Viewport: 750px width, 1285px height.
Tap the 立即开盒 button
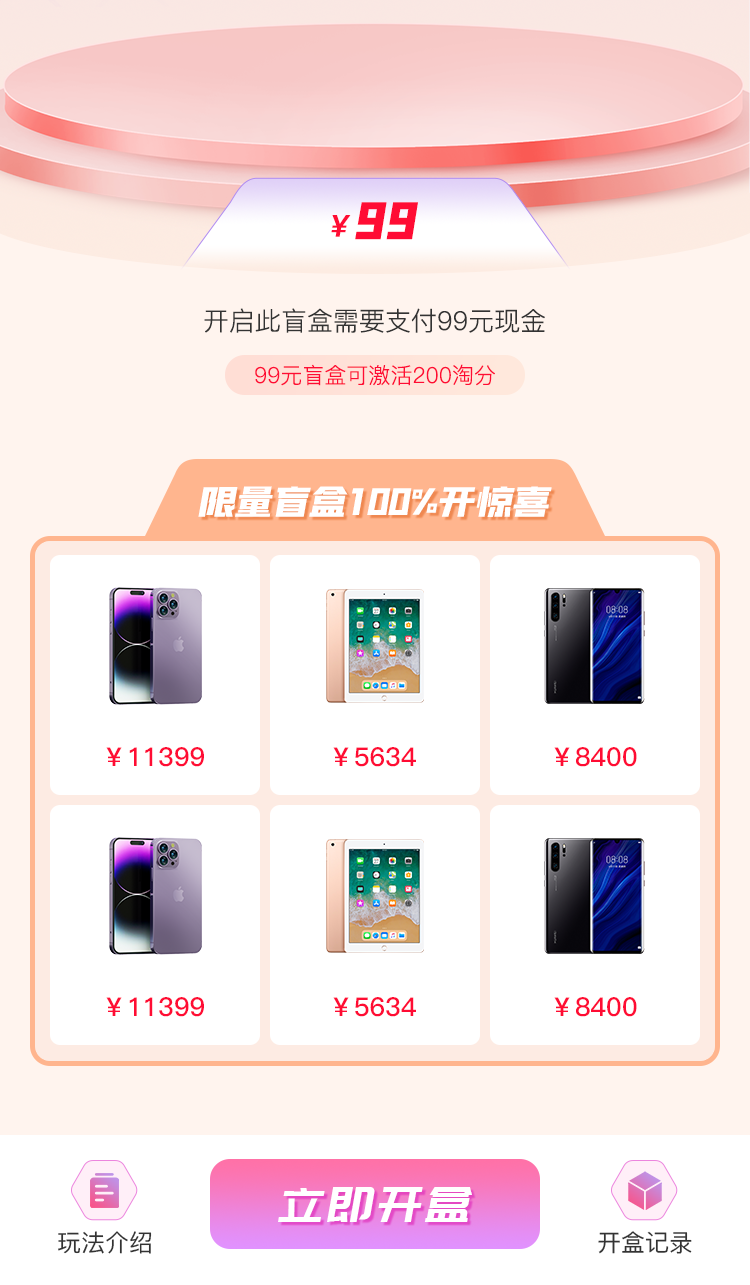coord(374,1204)
